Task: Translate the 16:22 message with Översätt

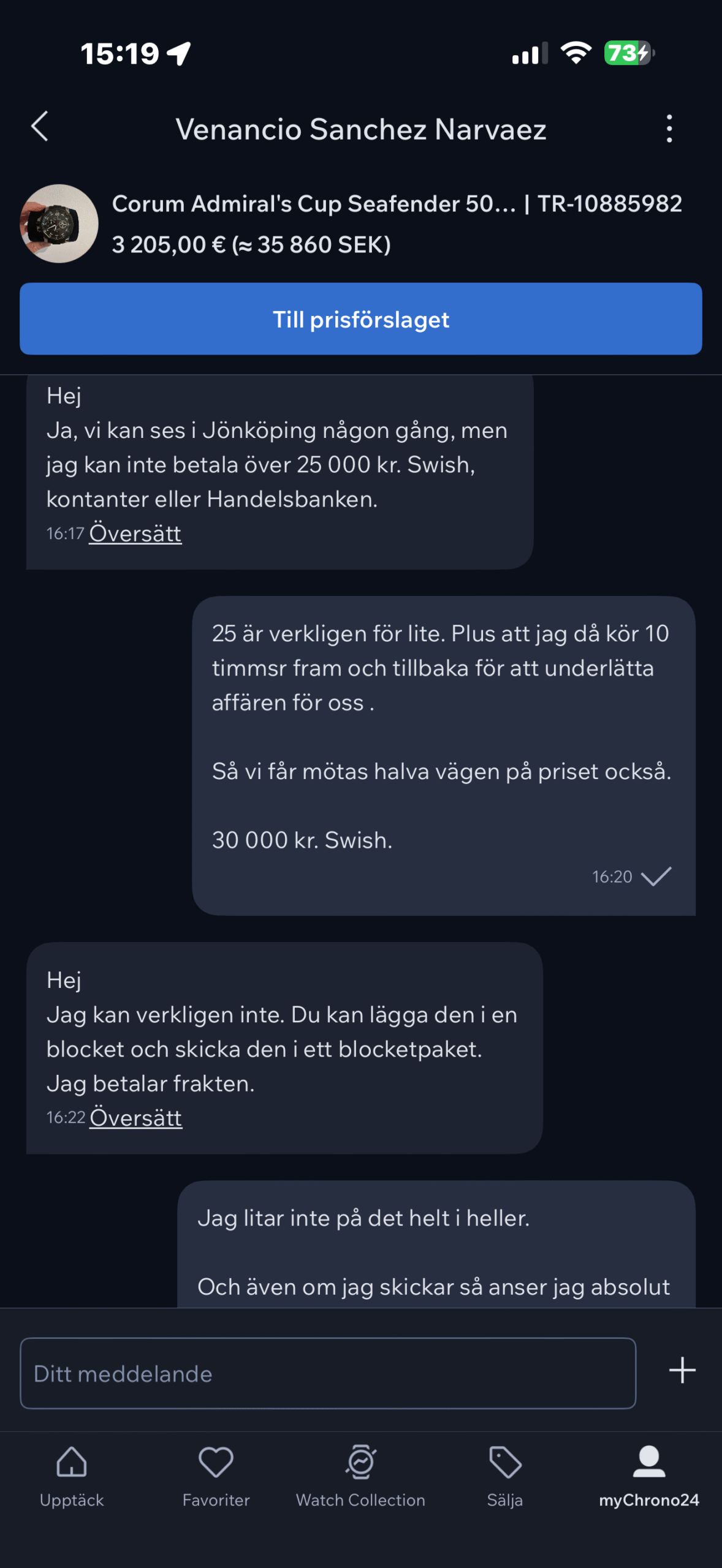Action: tap(135, 1118)
